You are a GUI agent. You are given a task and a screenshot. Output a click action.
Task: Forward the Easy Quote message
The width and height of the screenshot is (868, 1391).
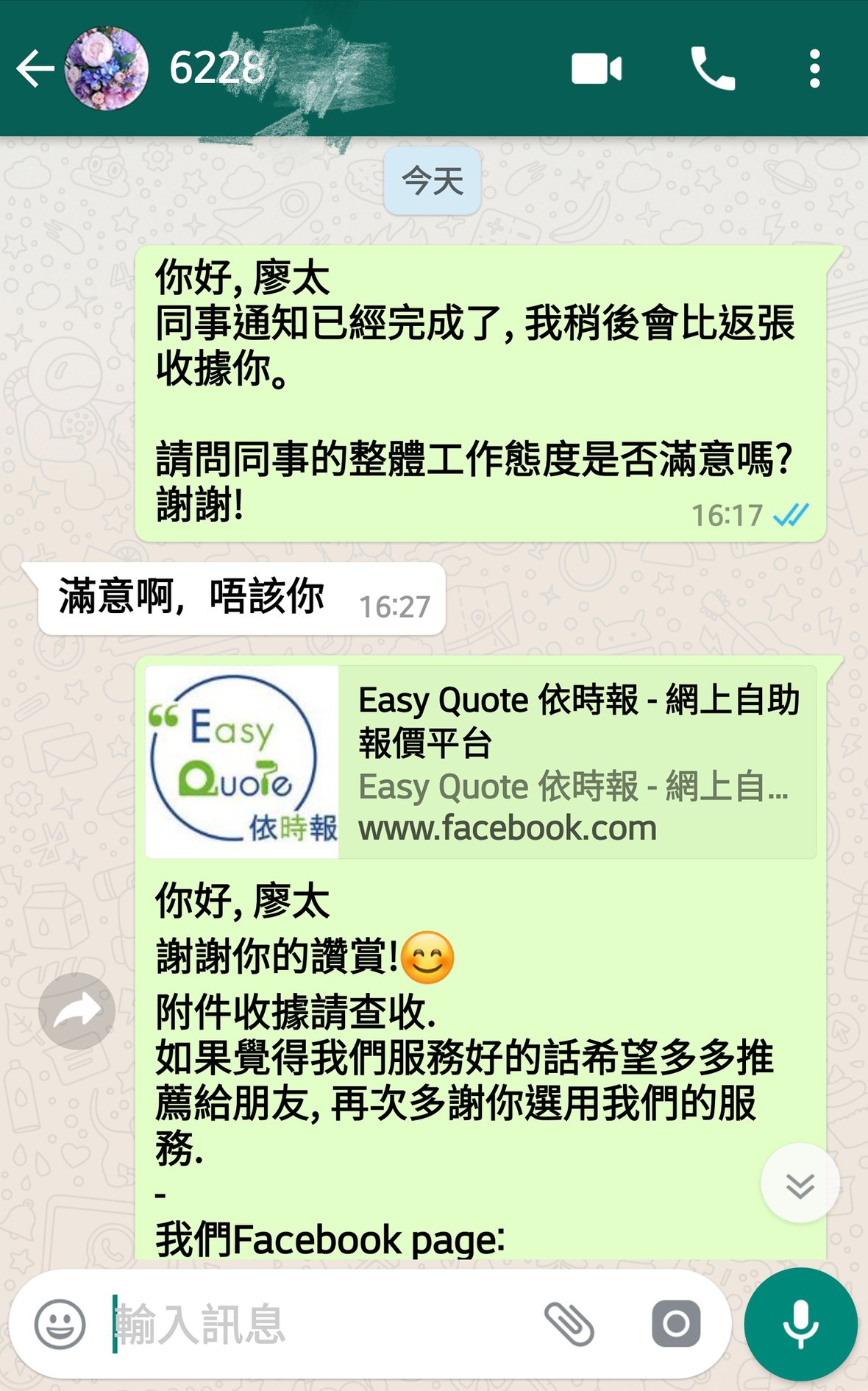(x=77, y=1010)
